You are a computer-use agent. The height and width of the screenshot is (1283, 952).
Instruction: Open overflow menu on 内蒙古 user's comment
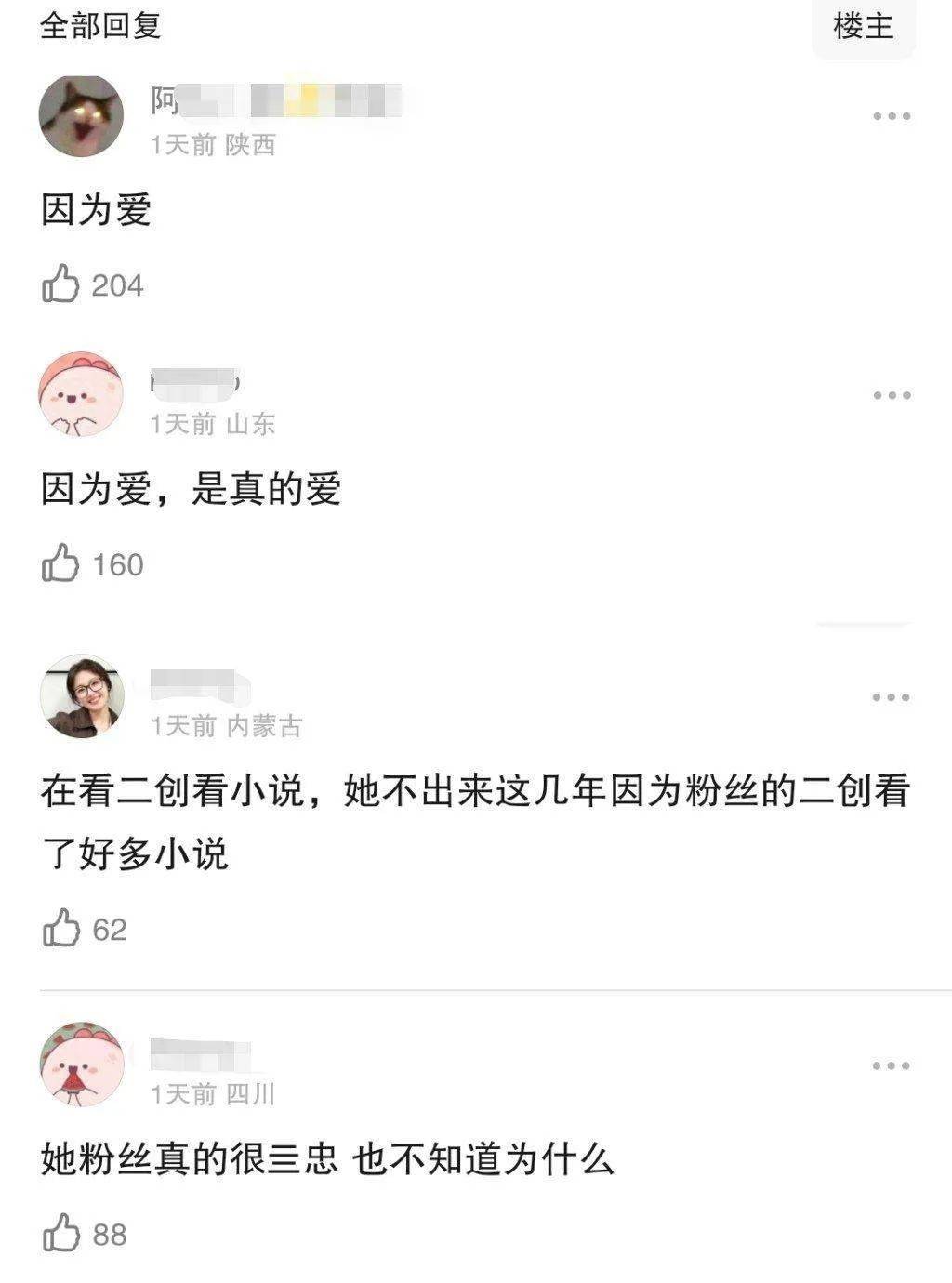coord(891,697)
